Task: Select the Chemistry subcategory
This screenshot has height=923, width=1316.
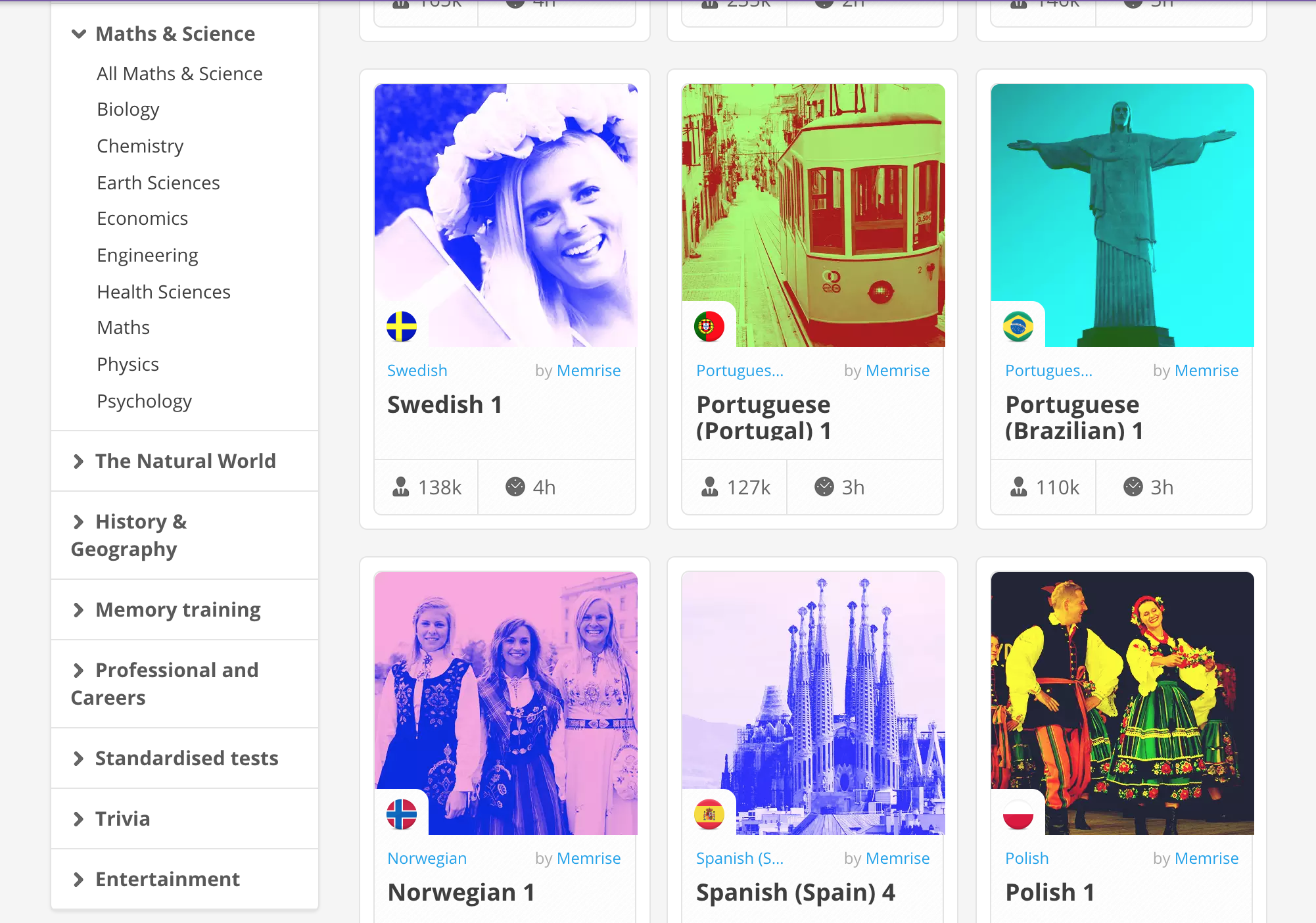Action: [x=140, y=146]
